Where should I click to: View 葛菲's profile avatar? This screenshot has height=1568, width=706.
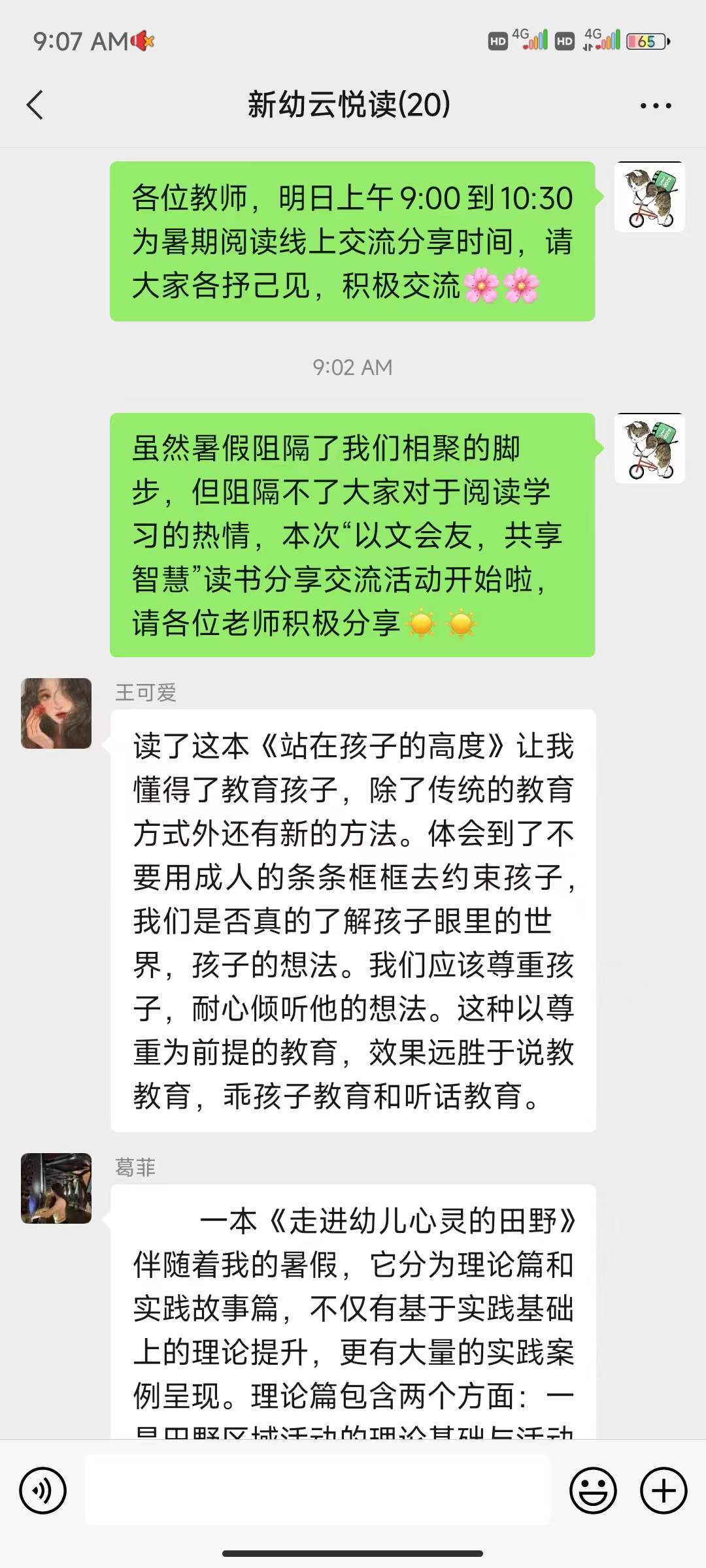(x=56, y=1188)
